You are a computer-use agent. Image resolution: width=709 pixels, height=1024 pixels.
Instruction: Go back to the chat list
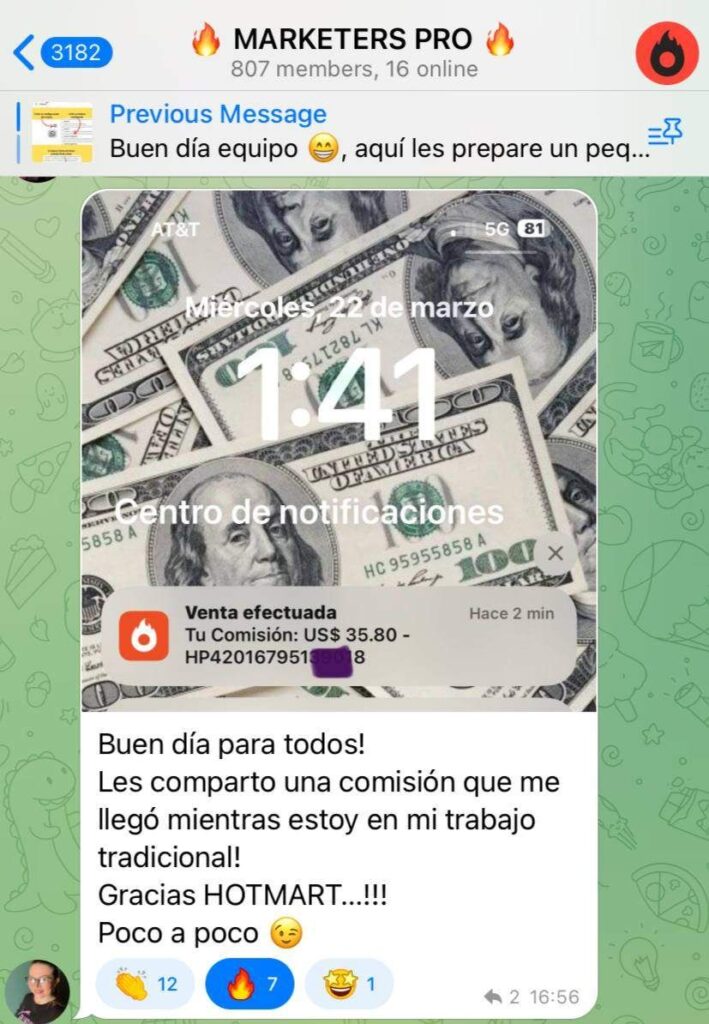[x=60, y=52]
